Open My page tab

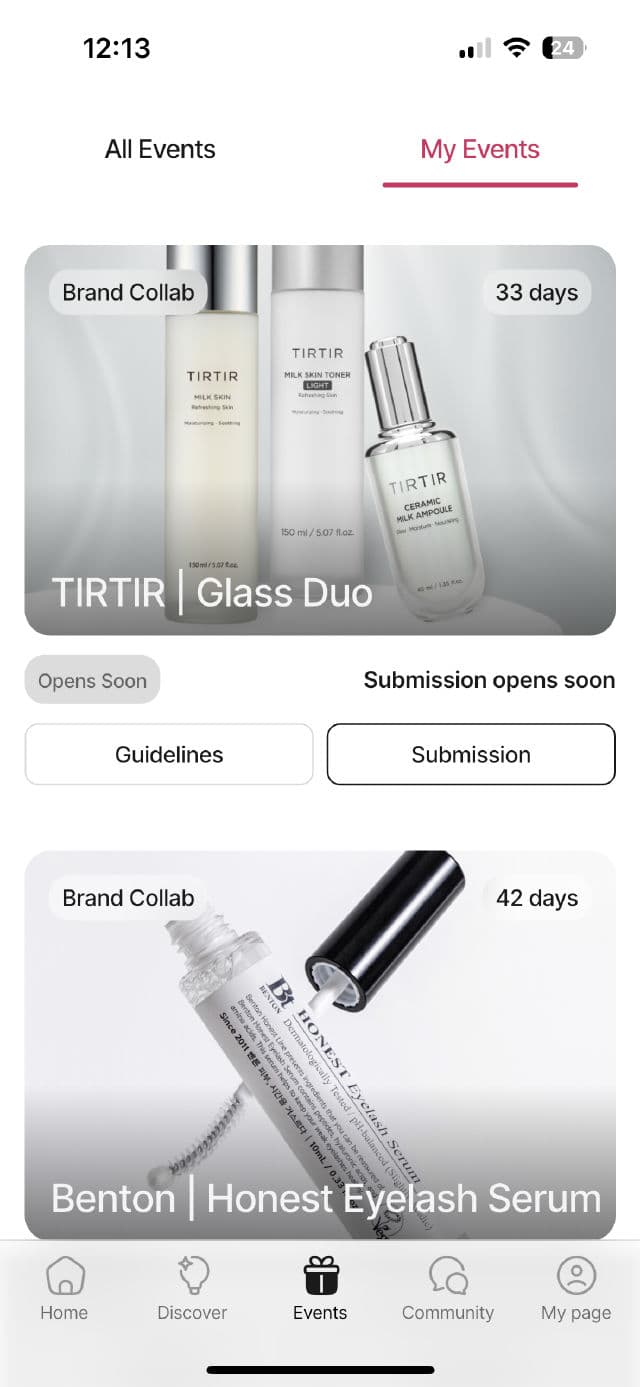(576, 1290)
